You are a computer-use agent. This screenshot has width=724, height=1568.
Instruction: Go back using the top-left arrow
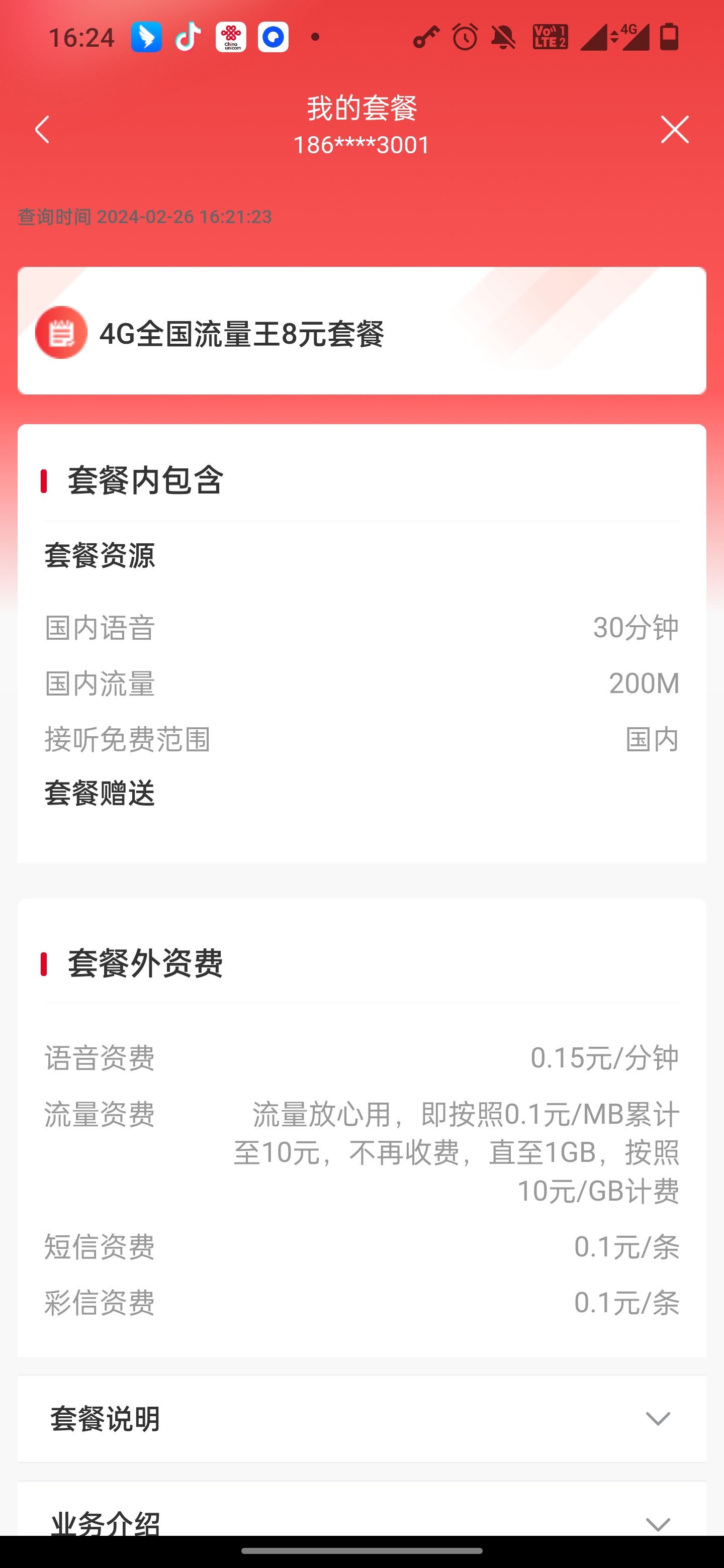(x=42, y=130)
